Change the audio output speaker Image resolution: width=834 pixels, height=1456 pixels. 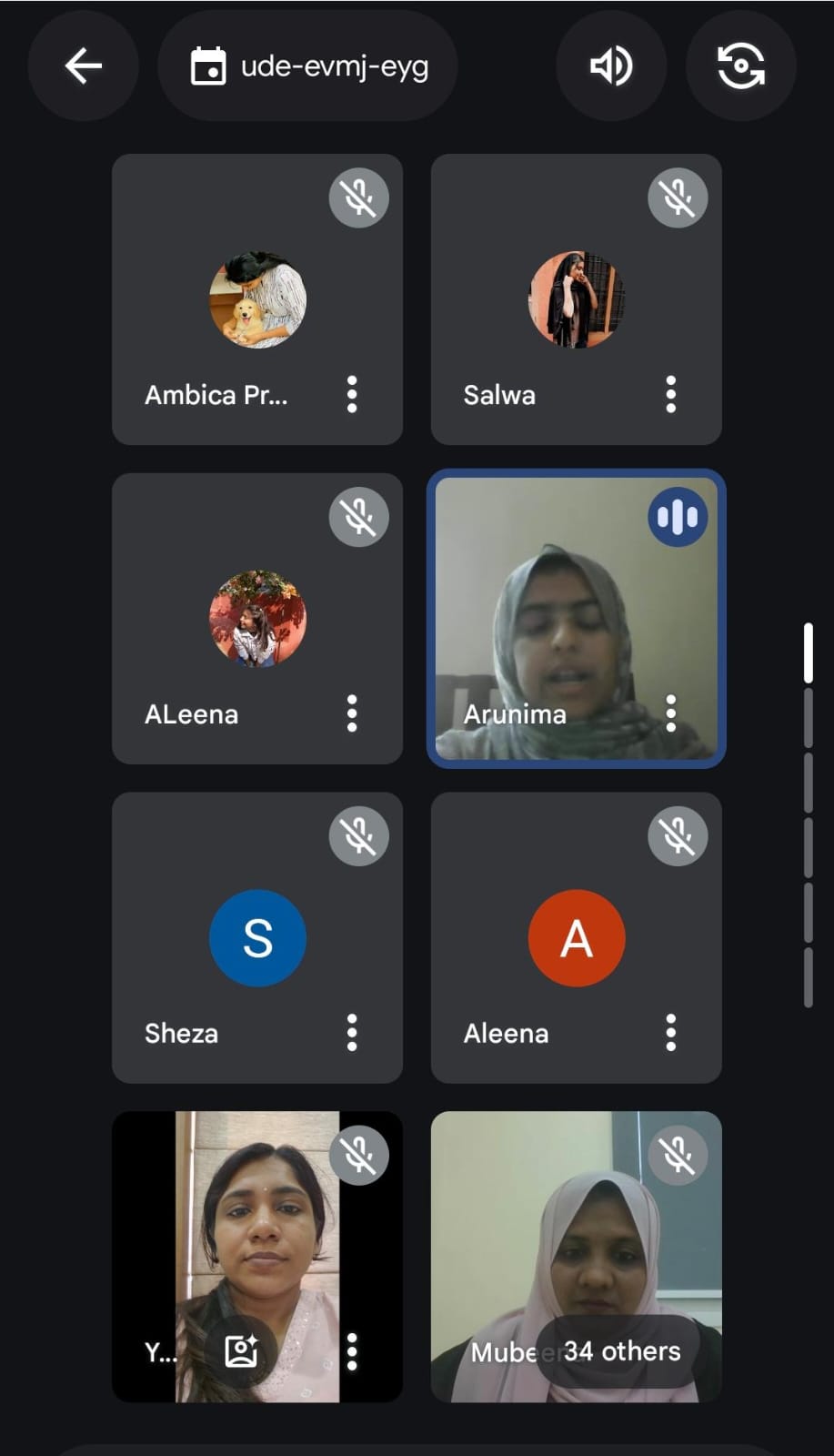[x=611, y=66]
